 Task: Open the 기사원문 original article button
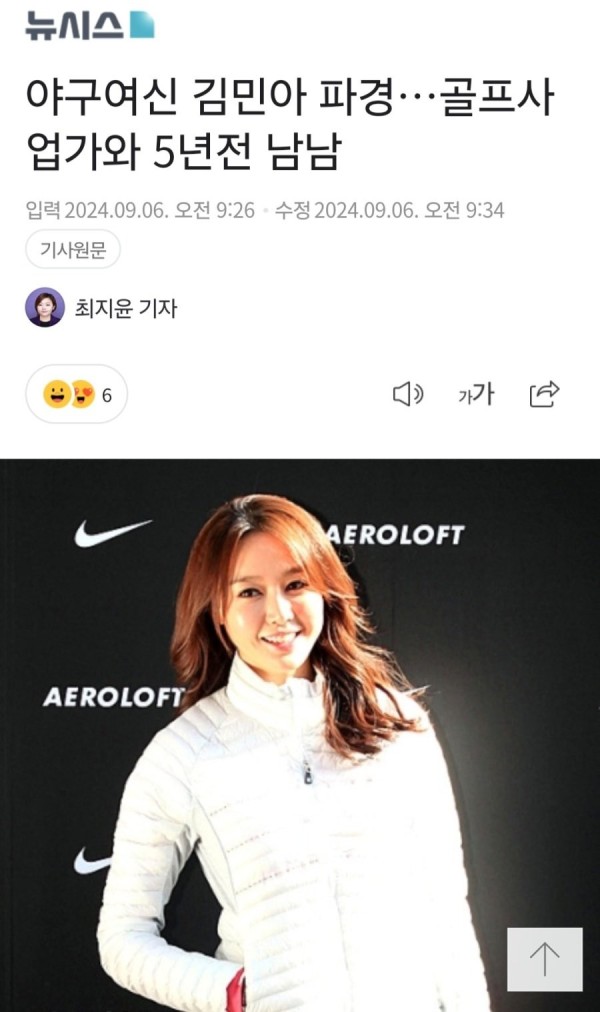73,250
